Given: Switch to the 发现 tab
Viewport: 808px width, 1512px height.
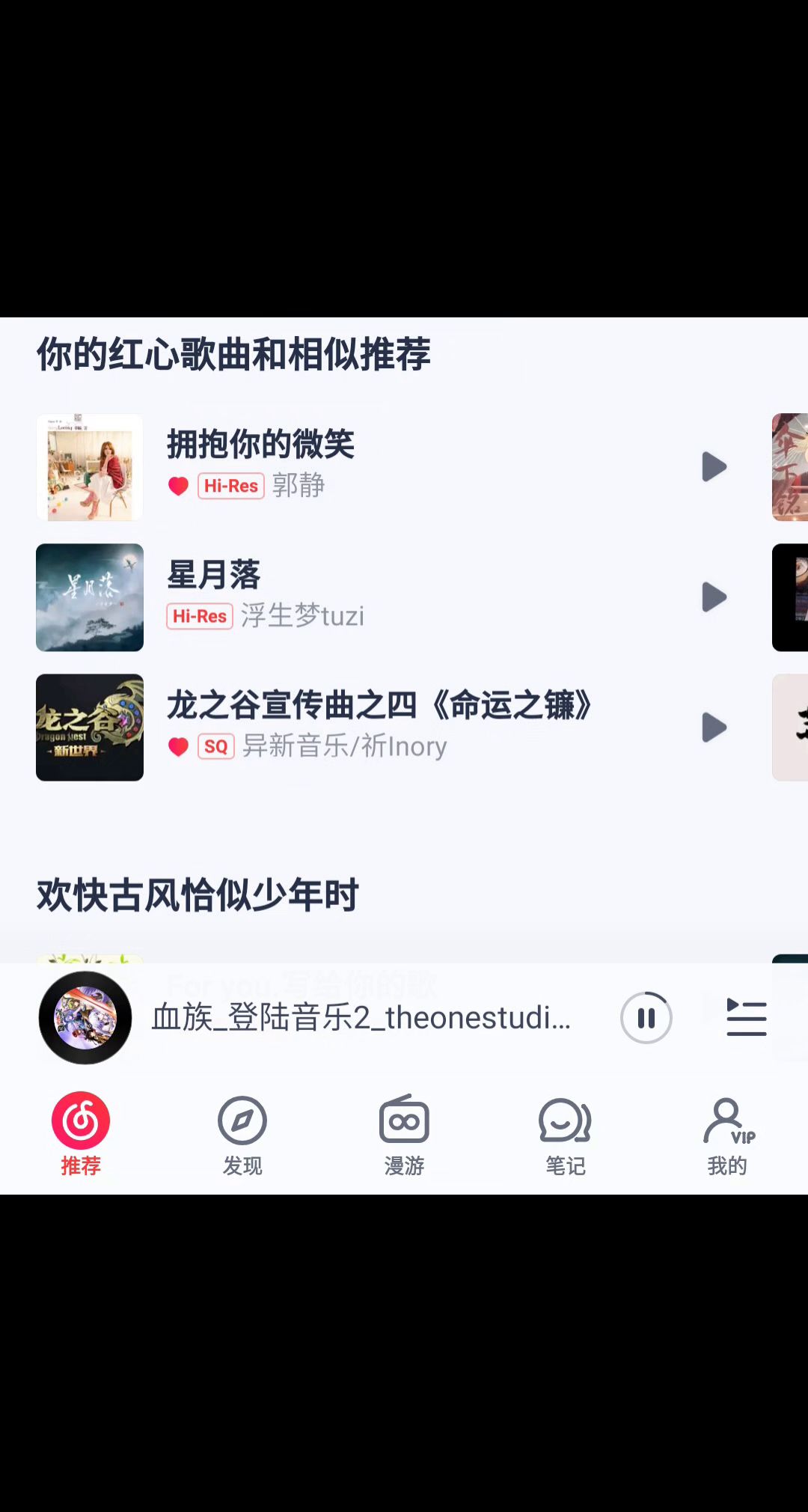Looking at the screenshot, I should (242, 1135).
